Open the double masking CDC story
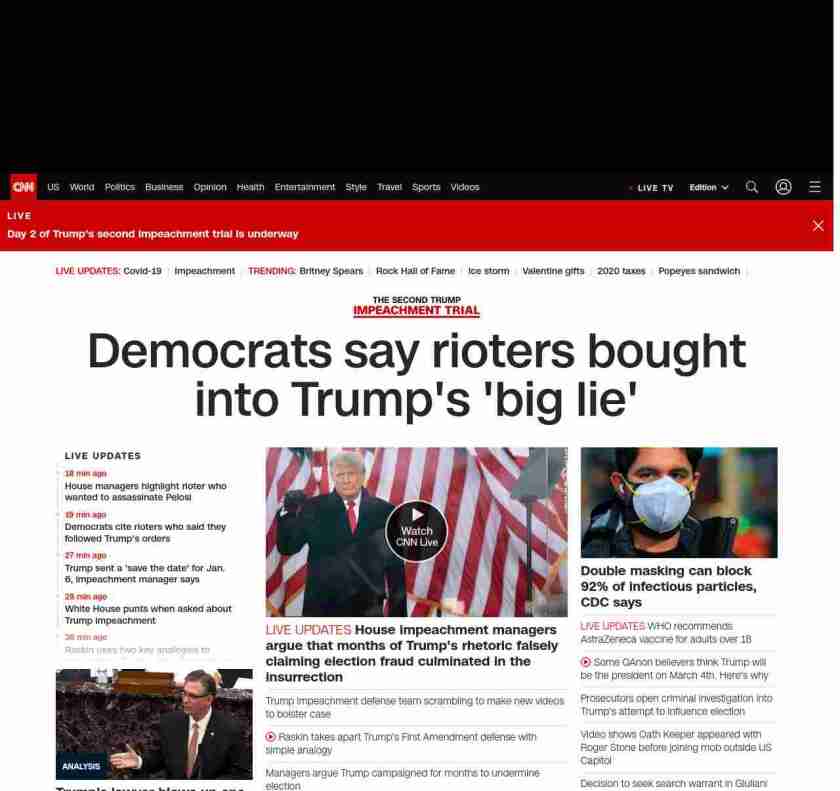 tap(667, 586)
